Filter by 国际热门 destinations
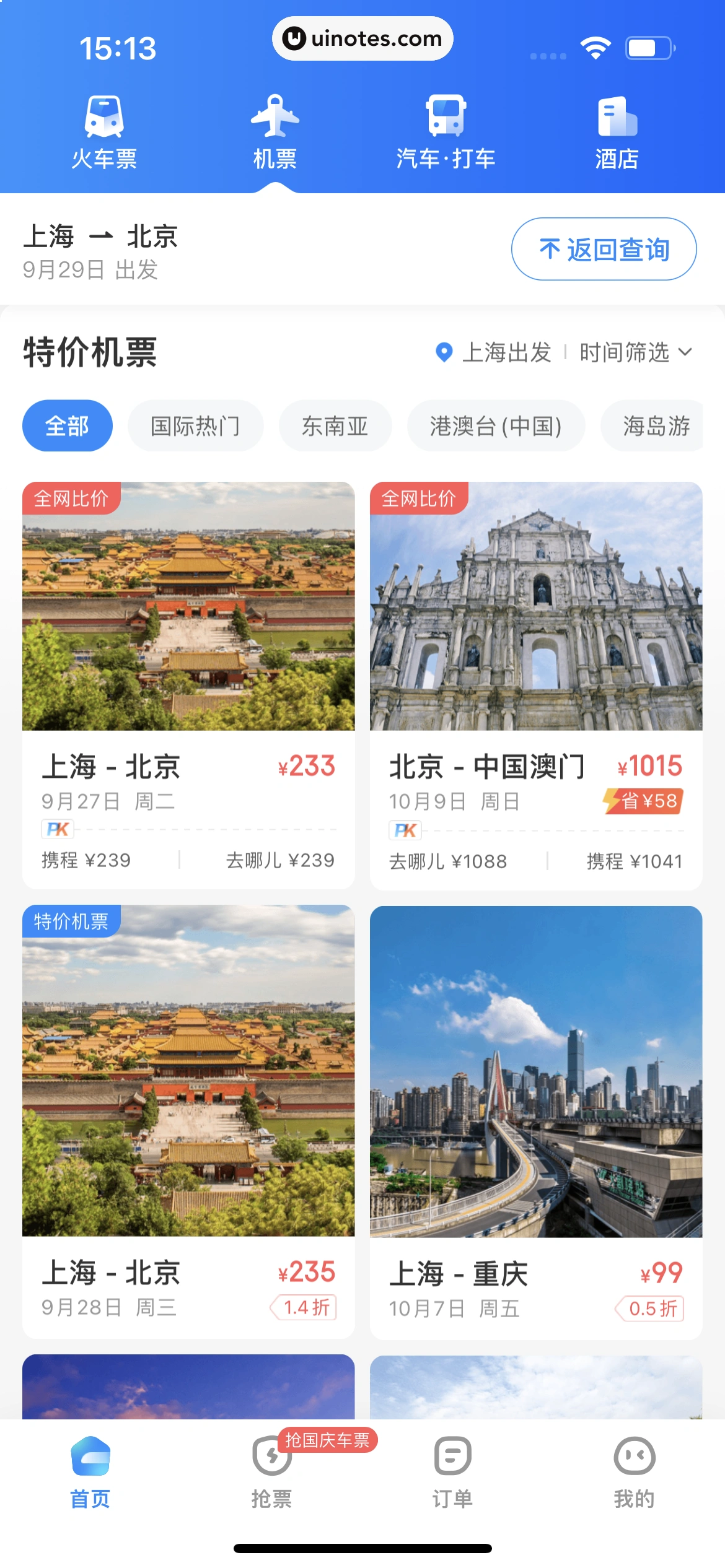Screen dimensions: 725x1568 pos(195,426)
